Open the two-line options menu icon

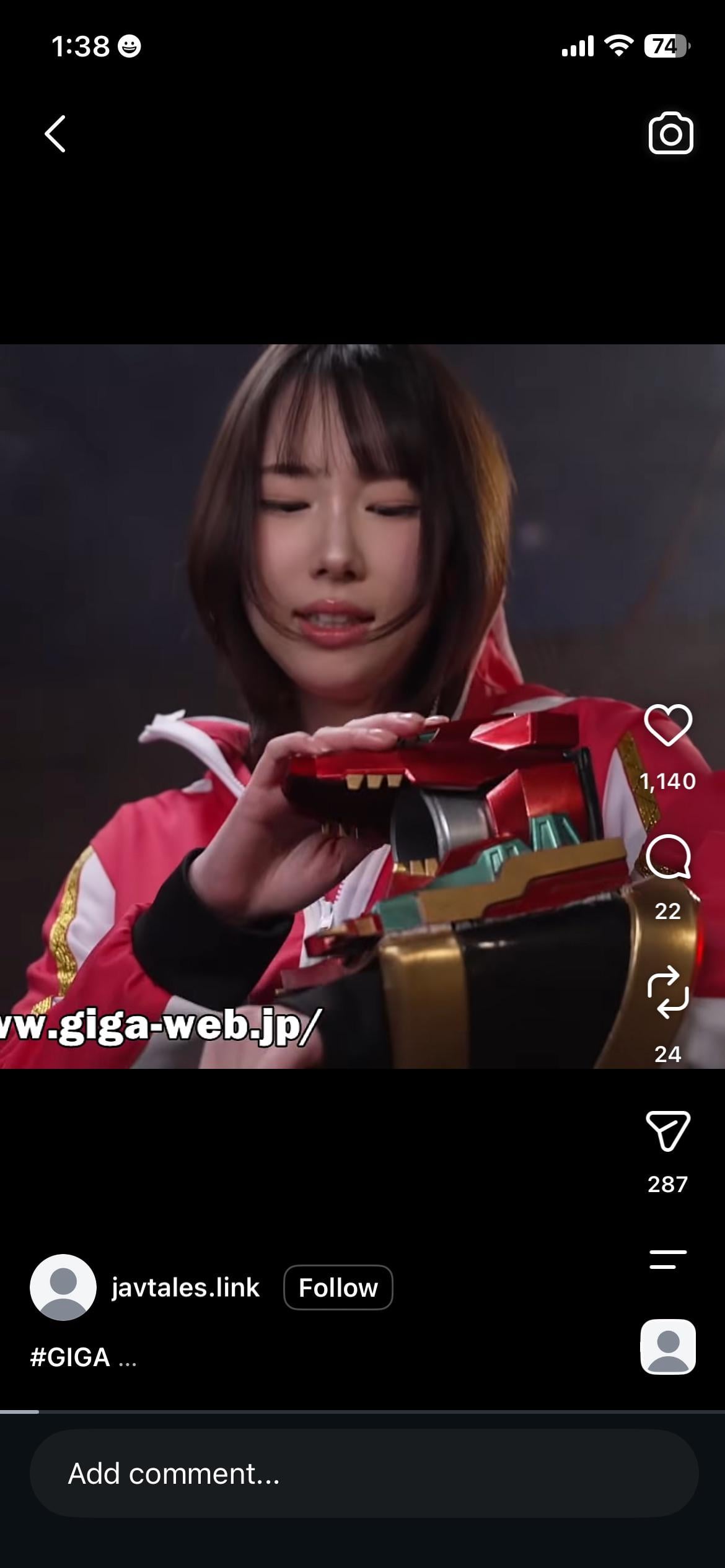[668, 1260]
